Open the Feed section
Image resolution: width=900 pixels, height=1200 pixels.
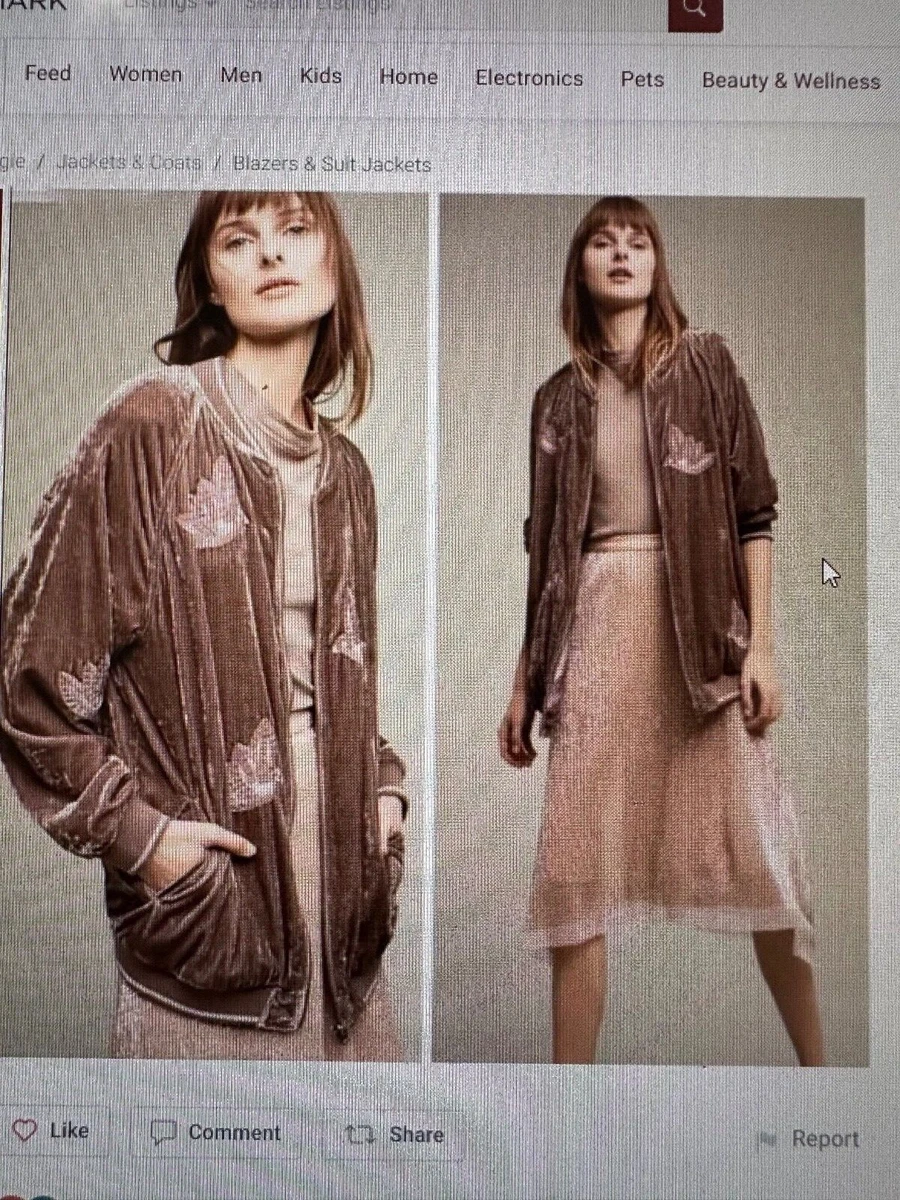click(48, 74)
